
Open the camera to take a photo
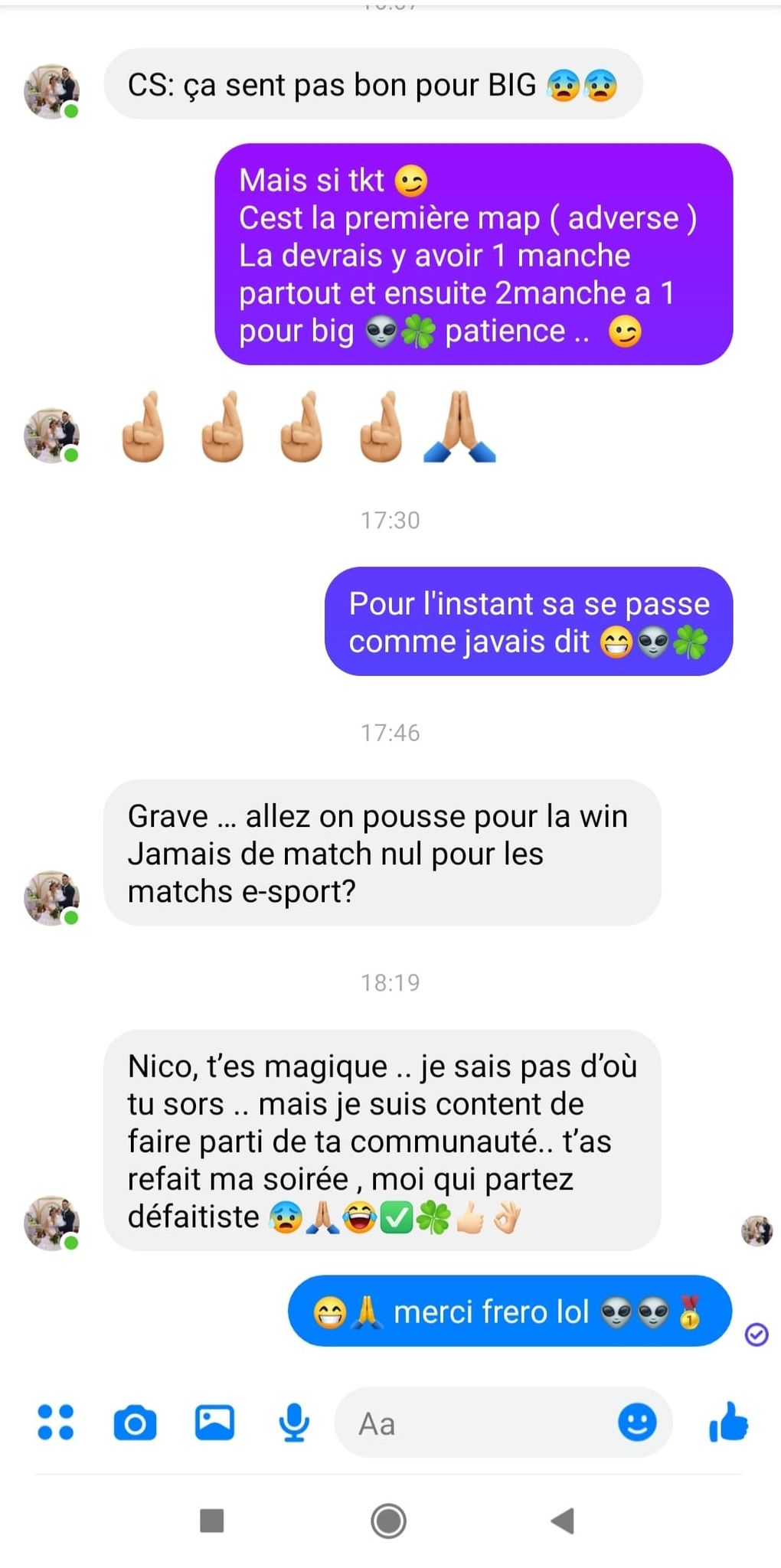[x=135, y=1423]
